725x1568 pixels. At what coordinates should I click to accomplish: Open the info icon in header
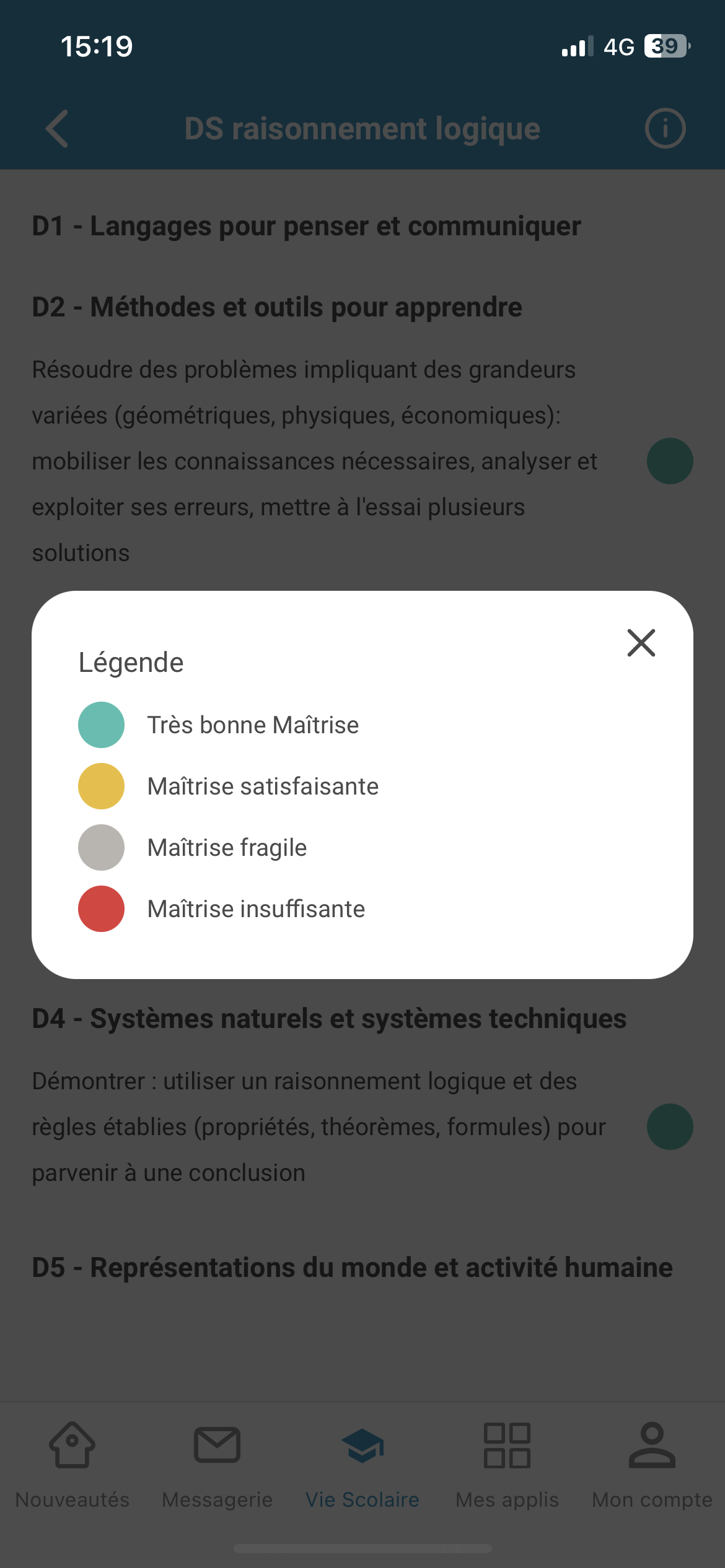tap(665, 129)
